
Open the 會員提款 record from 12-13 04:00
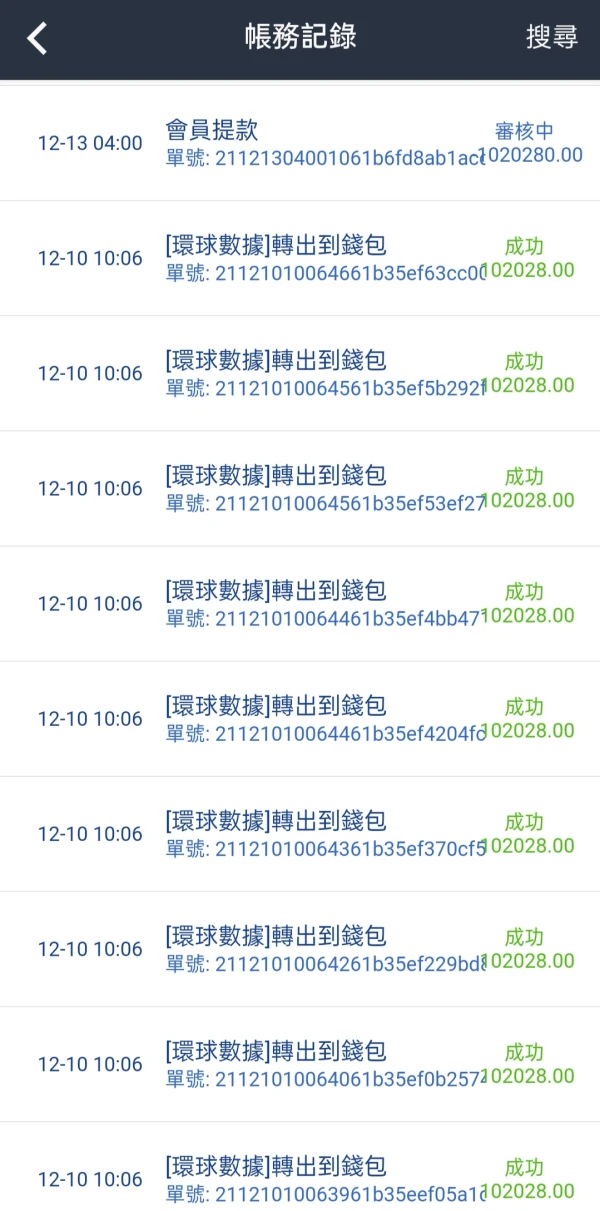[x=300, y=143]
